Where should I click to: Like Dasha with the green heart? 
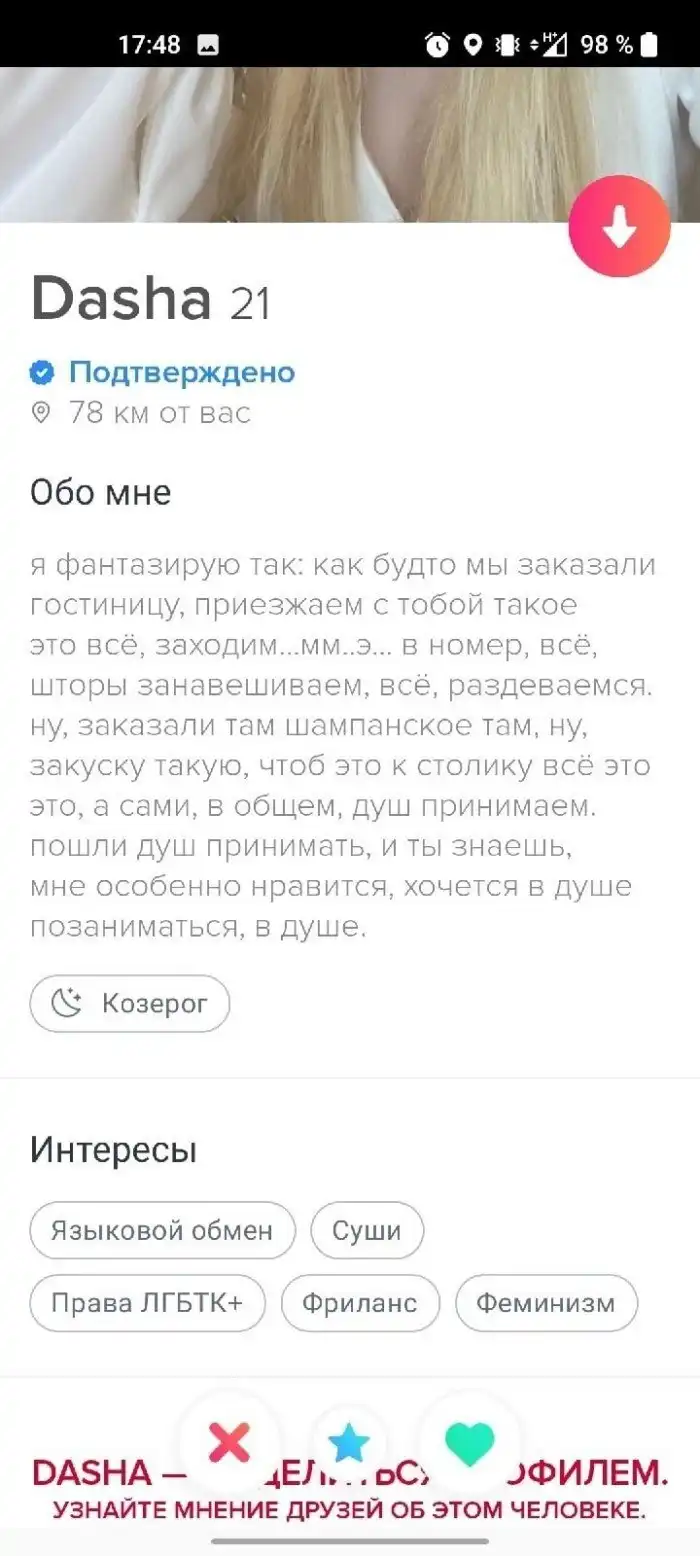470,1443
